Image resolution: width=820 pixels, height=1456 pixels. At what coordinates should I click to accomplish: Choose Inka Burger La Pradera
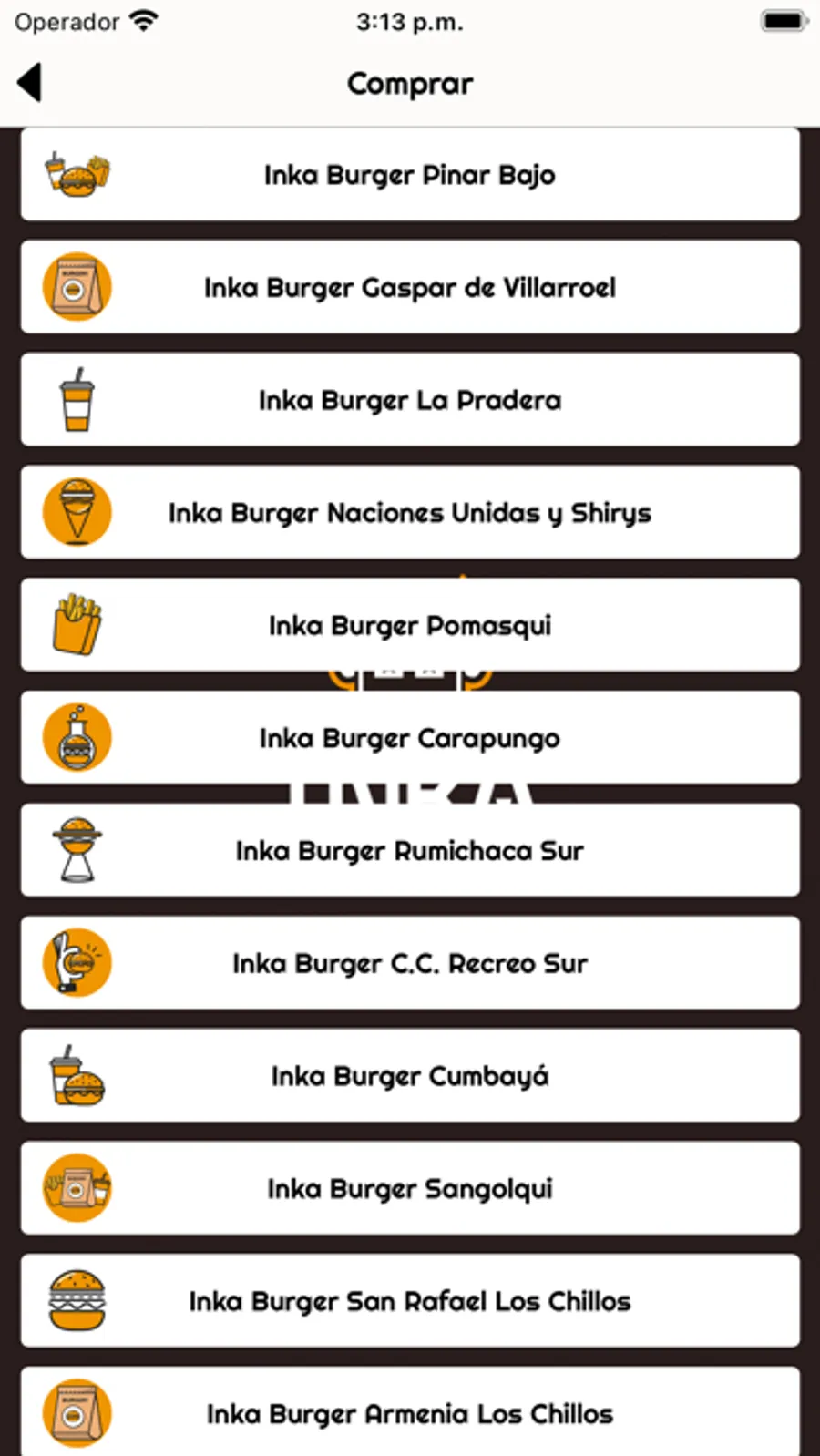(410, 400)
